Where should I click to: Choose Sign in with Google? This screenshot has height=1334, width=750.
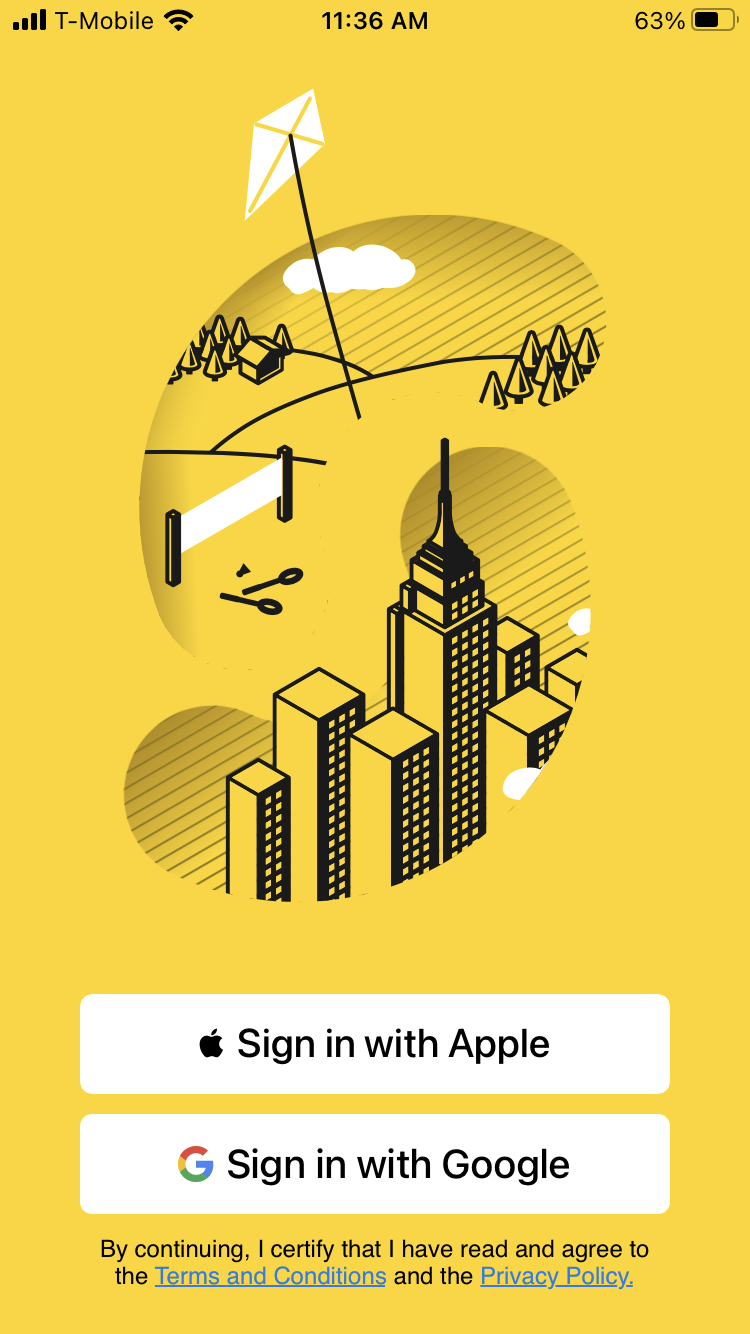[375, 1164]
